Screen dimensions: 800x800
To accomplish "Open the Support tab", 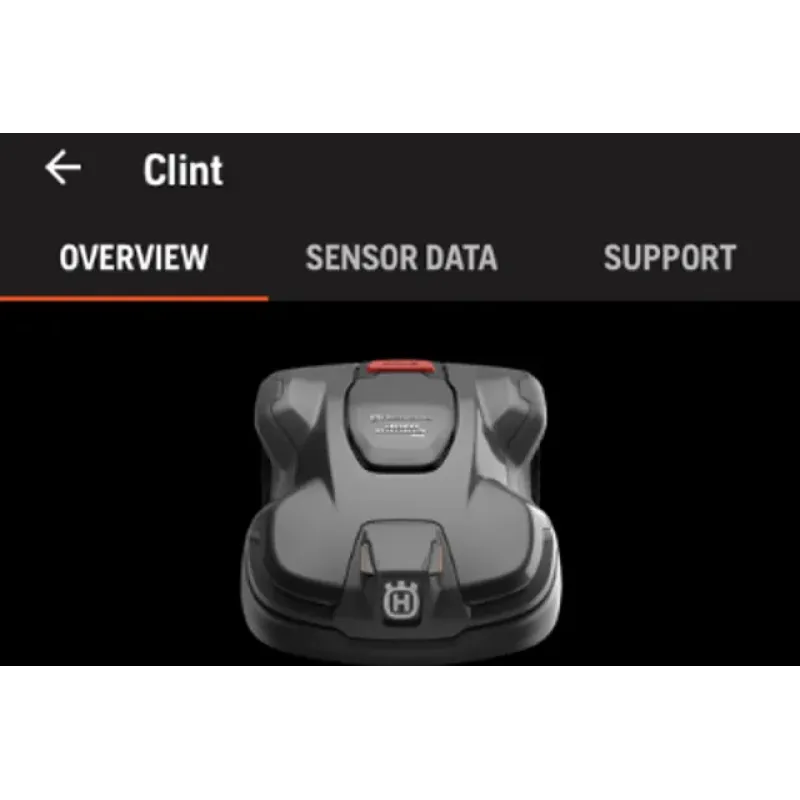I will [669, 258].
